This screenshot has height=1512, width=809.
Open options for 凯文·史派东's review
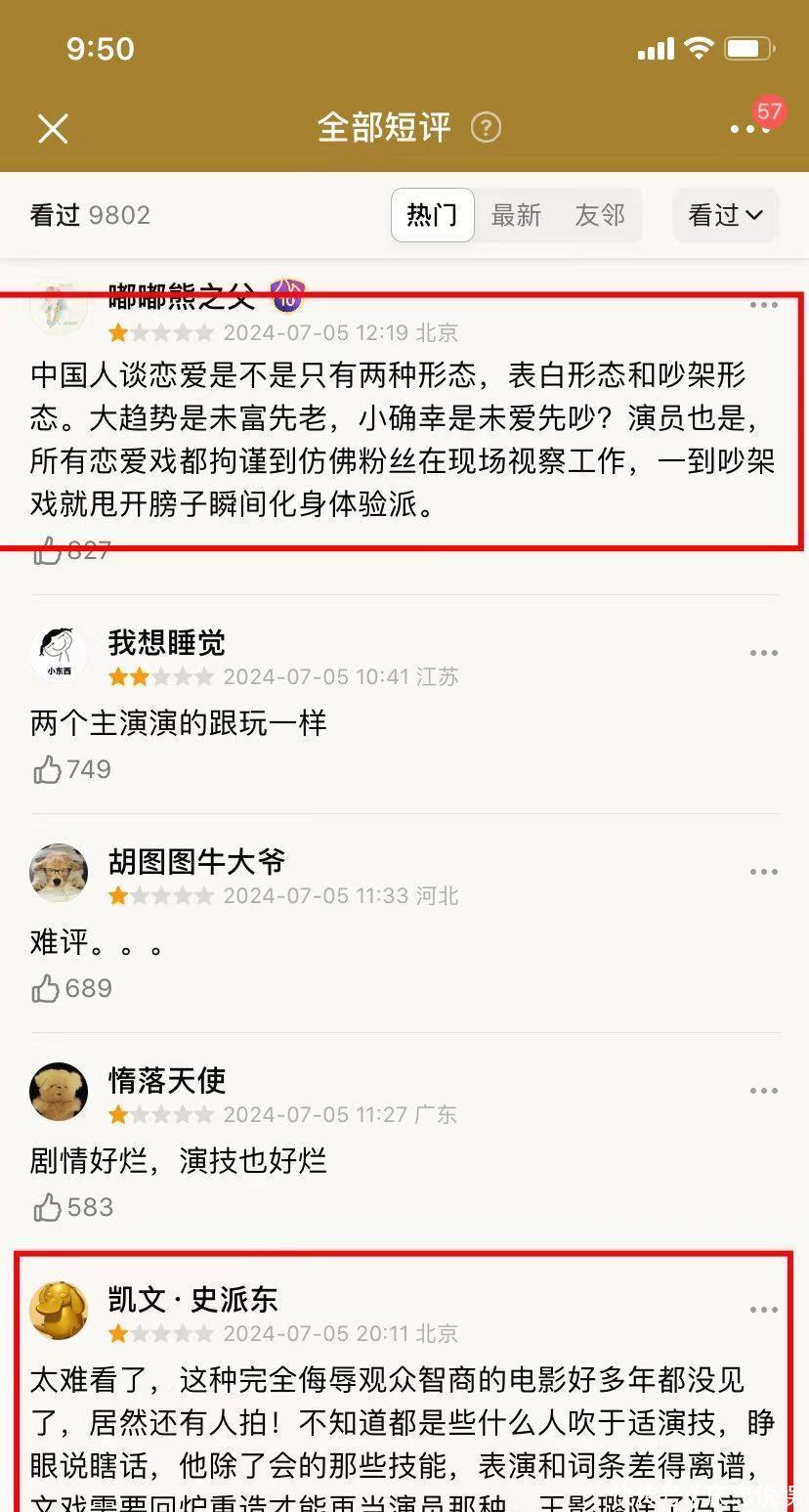[763, 1310]
